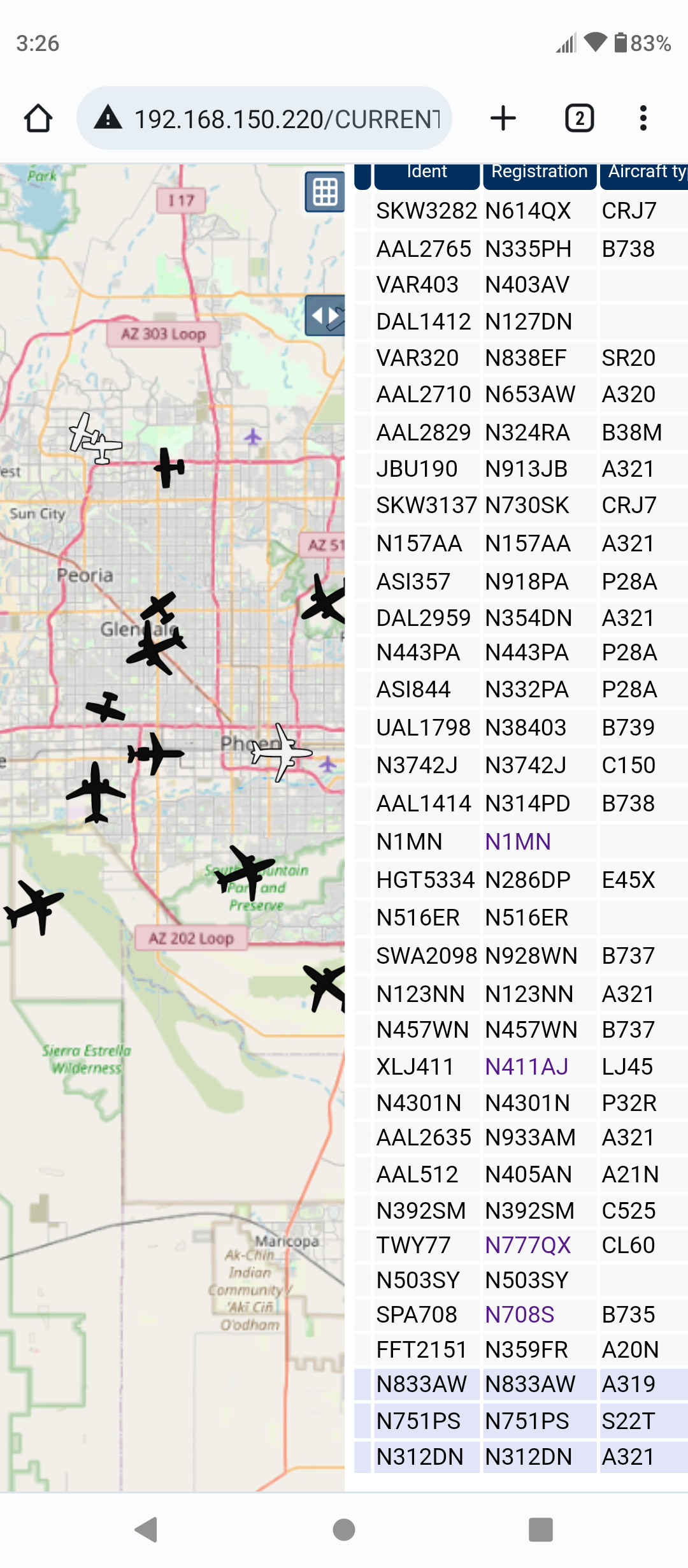Open registration link N708S

point(520,1314)
